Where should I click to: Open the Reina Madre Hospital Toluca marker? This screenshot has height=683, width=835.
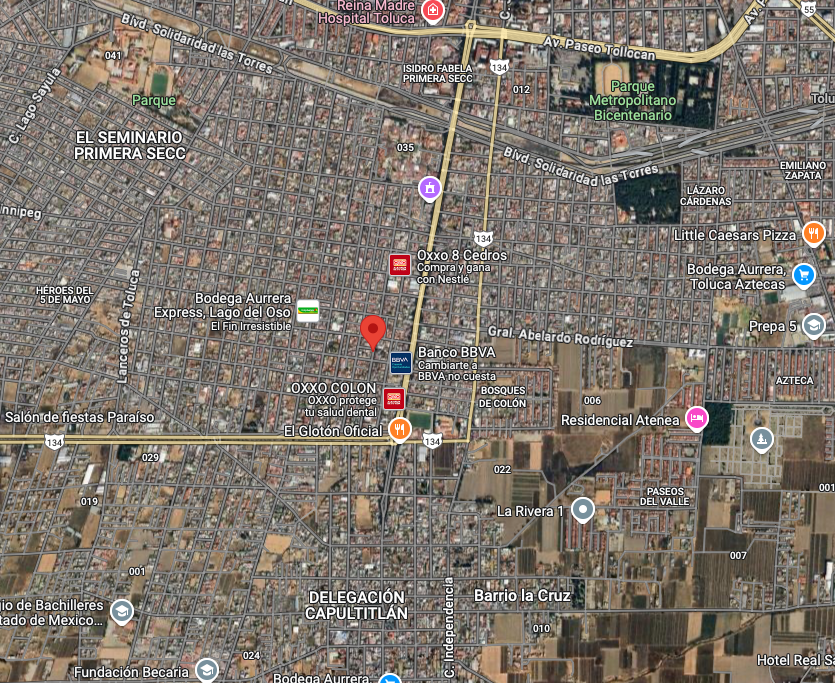(433, 10)
